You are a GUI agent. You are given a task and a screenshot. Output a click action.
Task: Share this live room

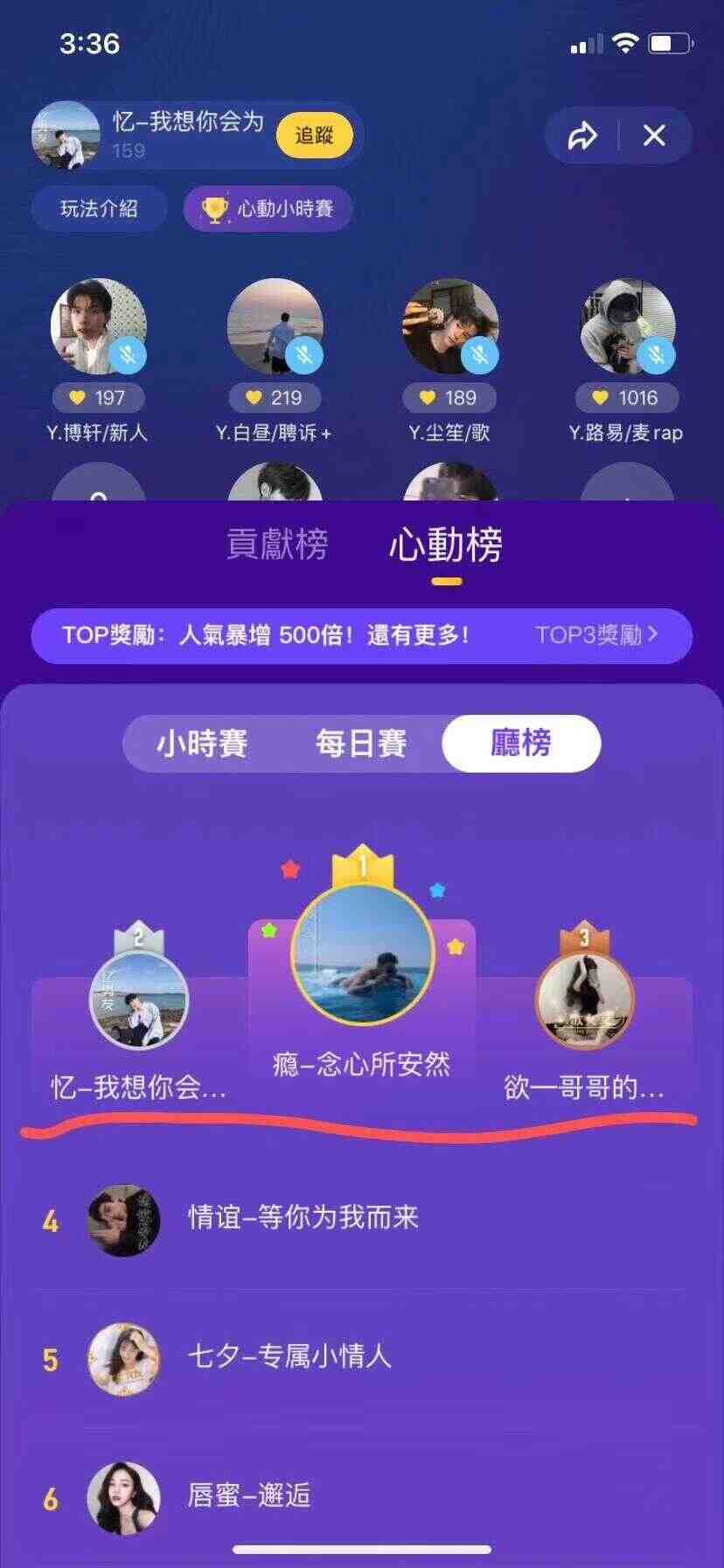point(582,136)
